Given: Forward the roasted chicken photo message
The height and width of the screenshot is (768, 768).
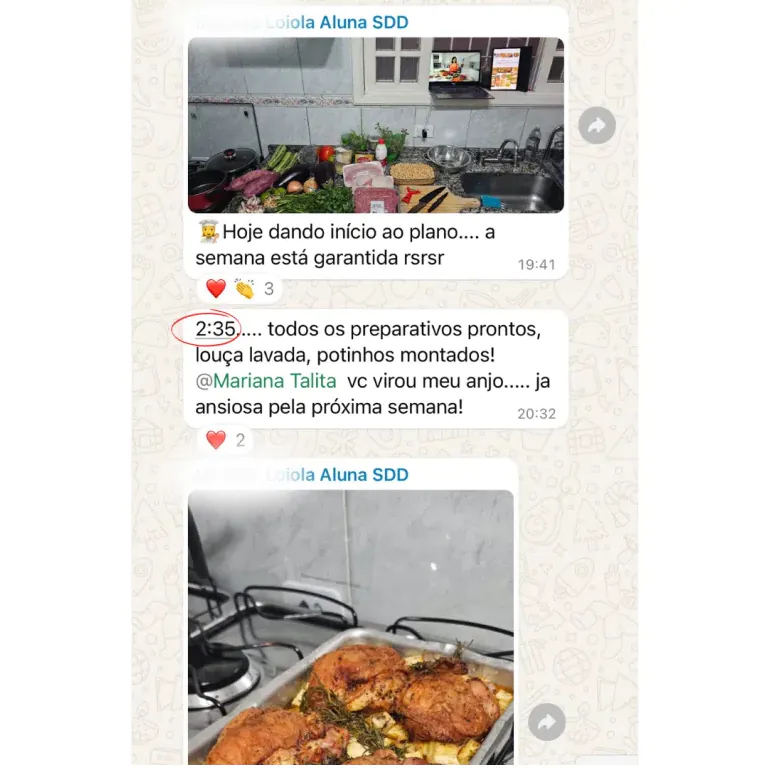Looking at the screenshot, I should coord(547,722).
